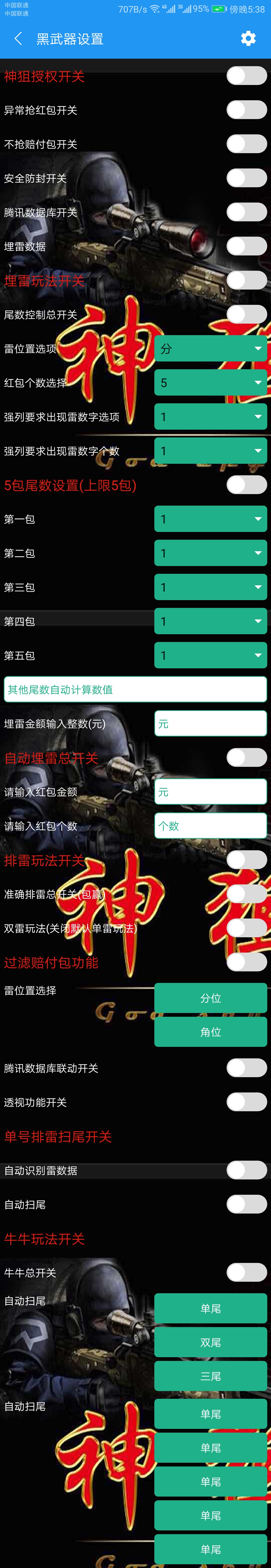Screen dimensions: 271x1568
Task: Choose the 角位 button
Action: [x=210, y=1032]
